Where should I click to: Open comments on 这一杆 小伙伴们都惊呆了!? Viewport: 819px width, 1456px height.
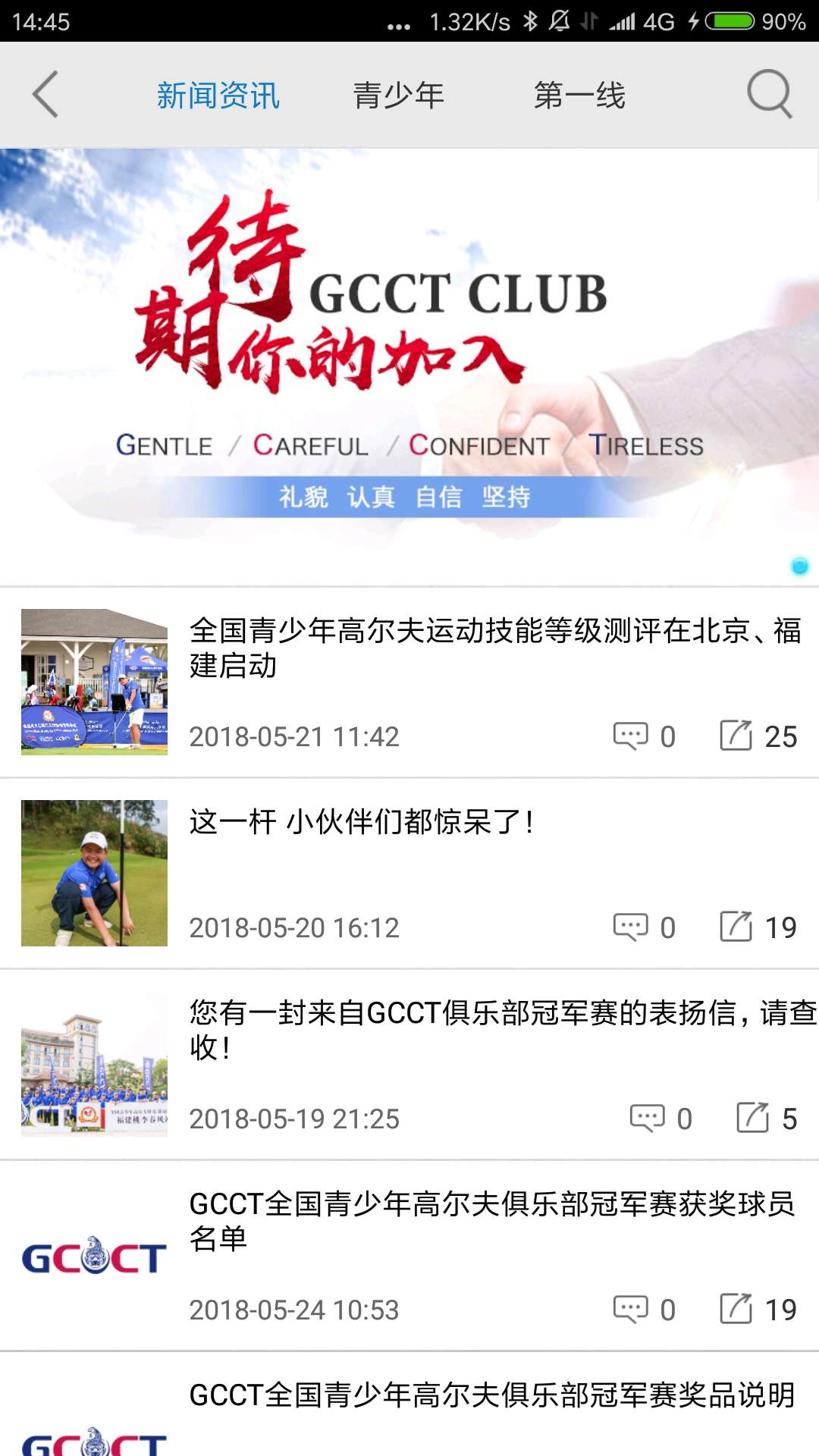click(x=631, y=927)
